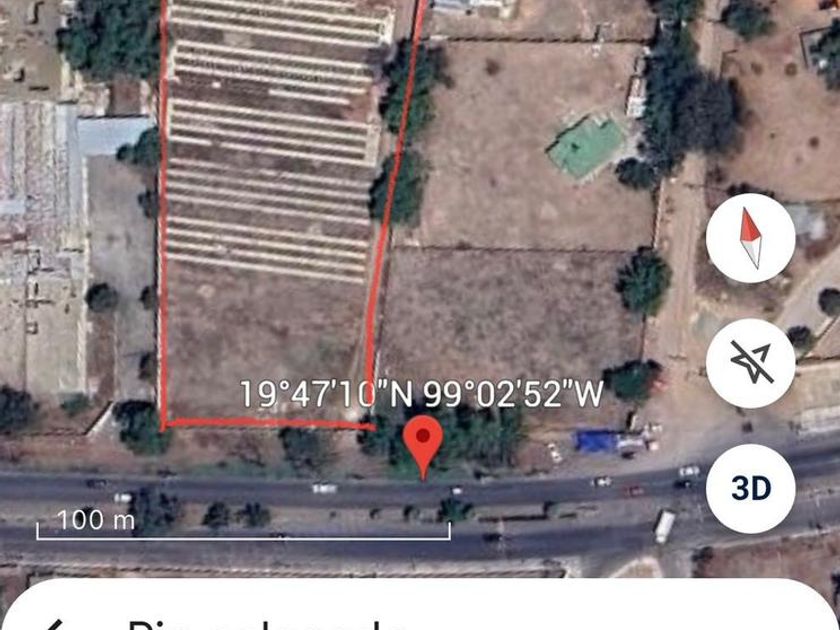
Task: Switch the map to 3D view
Action: [750, 488]
